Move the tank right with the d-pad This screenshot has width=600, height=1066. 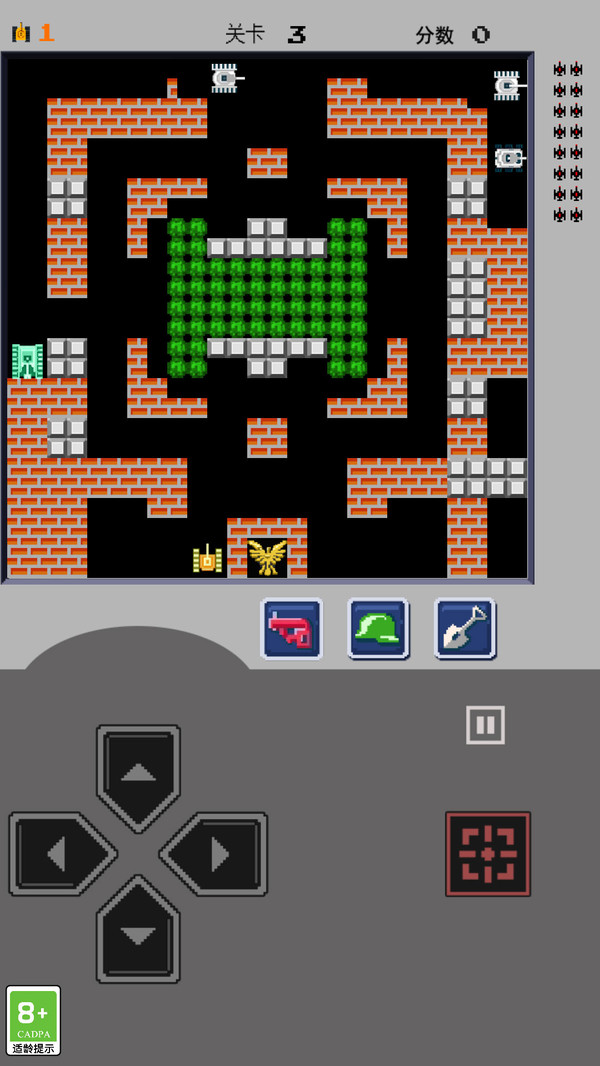218,854
